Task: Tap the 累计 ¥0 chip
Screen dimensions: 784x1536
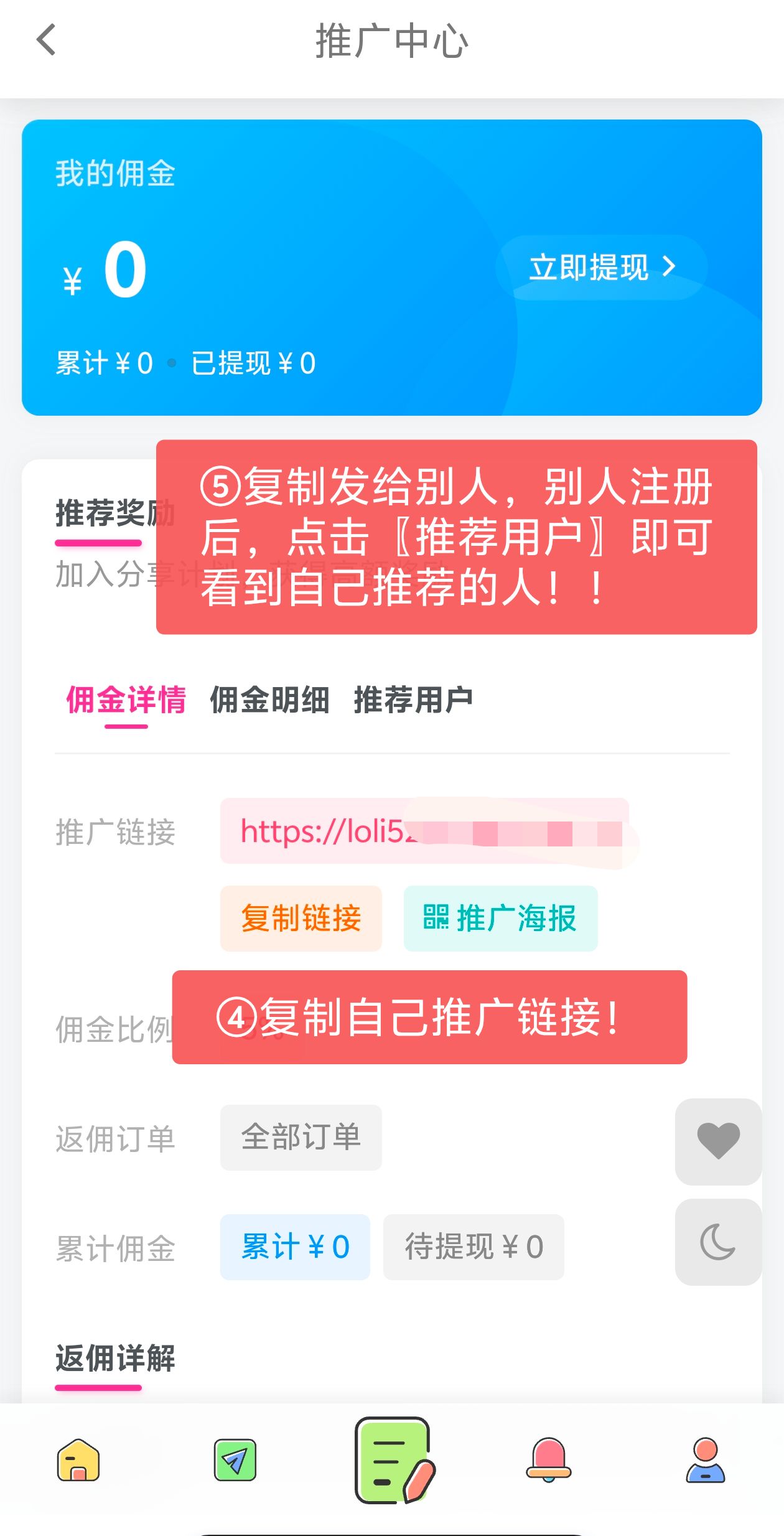Action: tap(295, 1247)
